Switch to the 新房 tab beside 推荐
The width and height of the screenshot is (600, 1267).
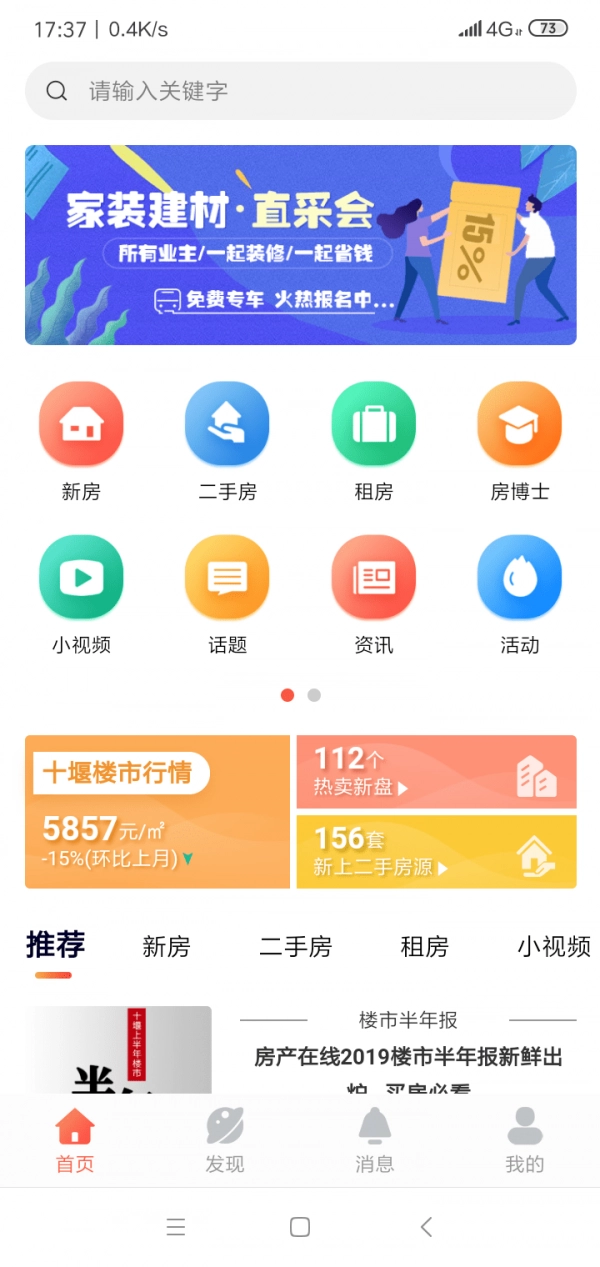pos(166,947)
